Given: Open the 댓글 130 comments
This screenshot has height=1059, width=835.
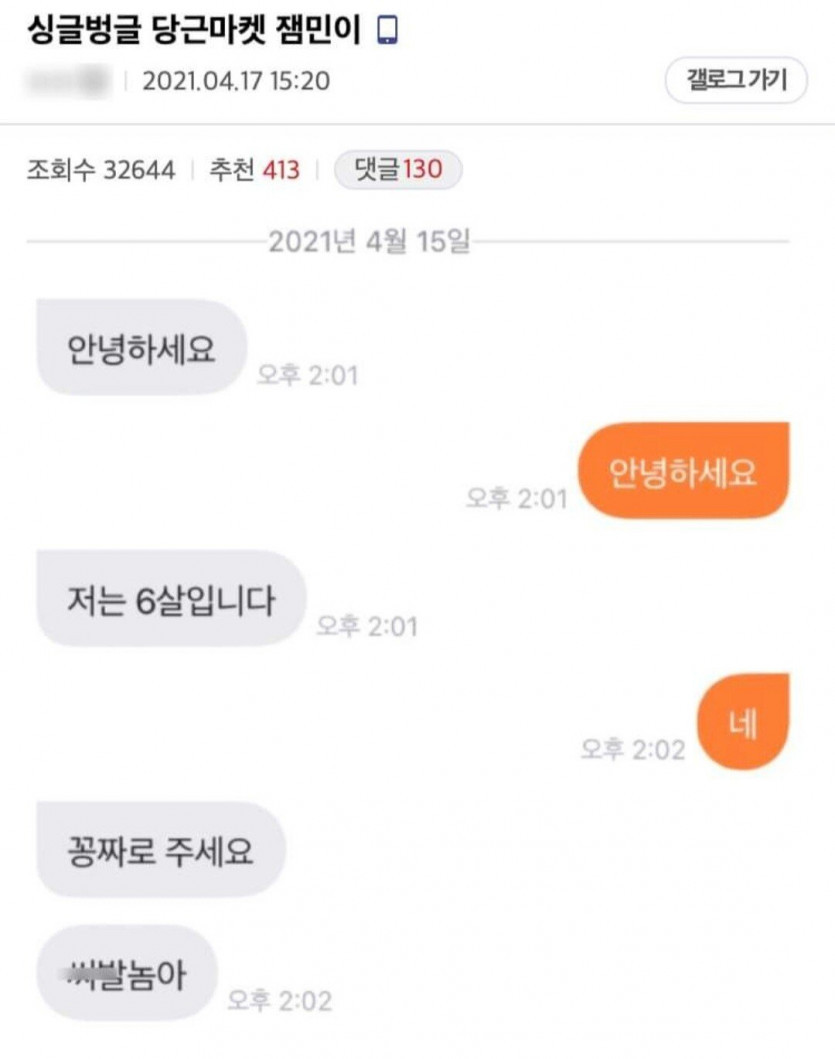Looking at the screenshot, I should (x=398, y=170).
